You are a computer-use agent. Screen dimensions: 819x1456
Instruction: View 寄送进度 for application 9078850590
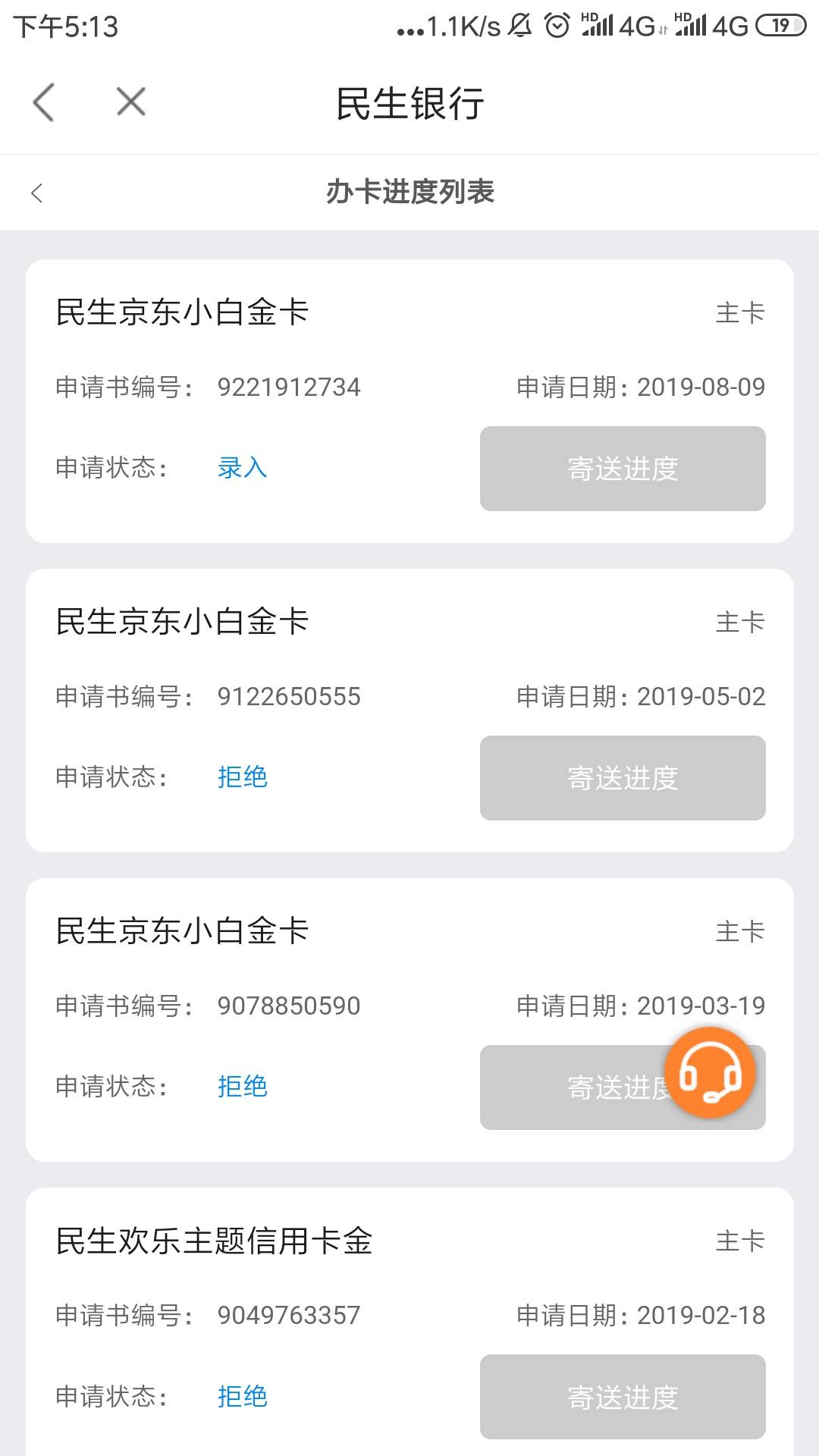[x=576, y=1087]
